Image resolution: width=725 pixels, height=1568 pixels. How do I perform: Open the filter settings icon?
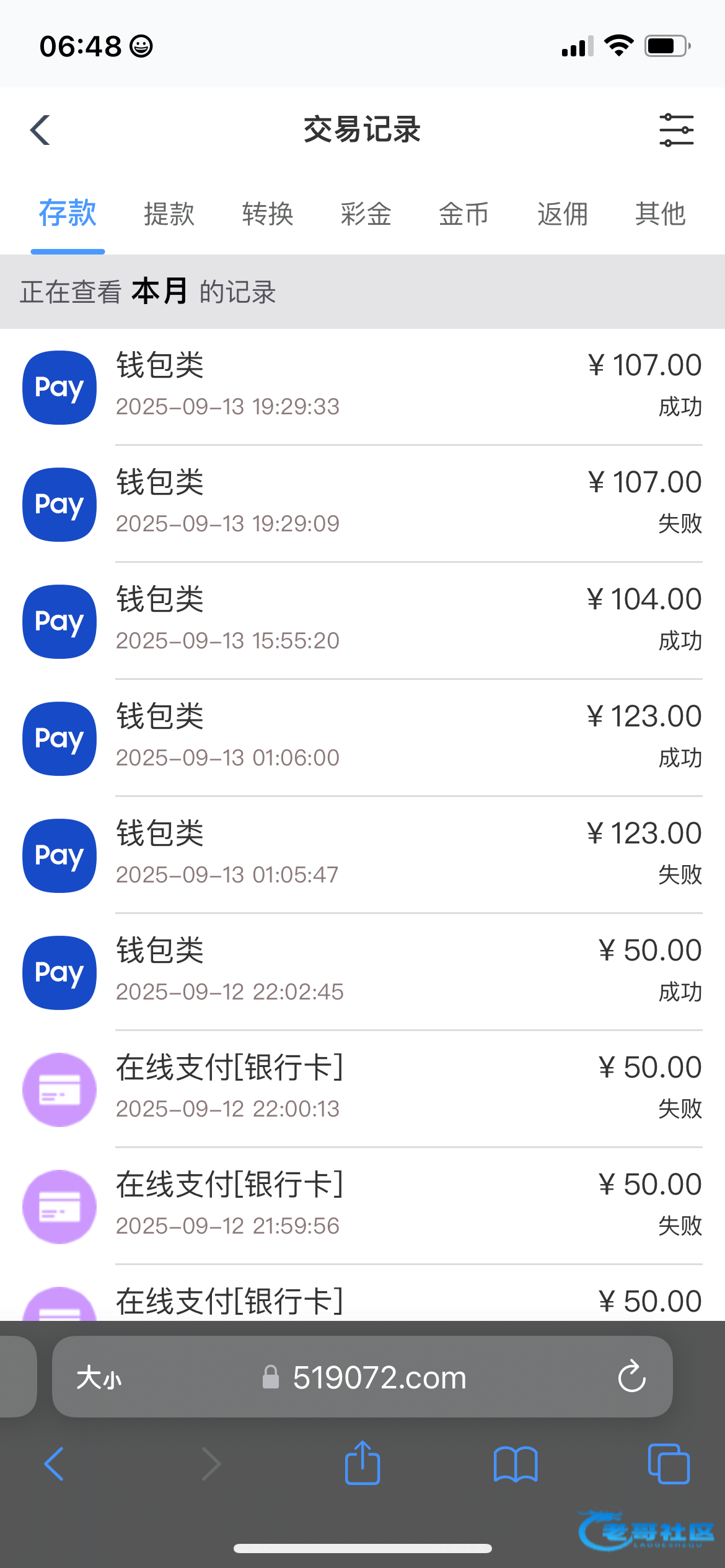[676, 130]
